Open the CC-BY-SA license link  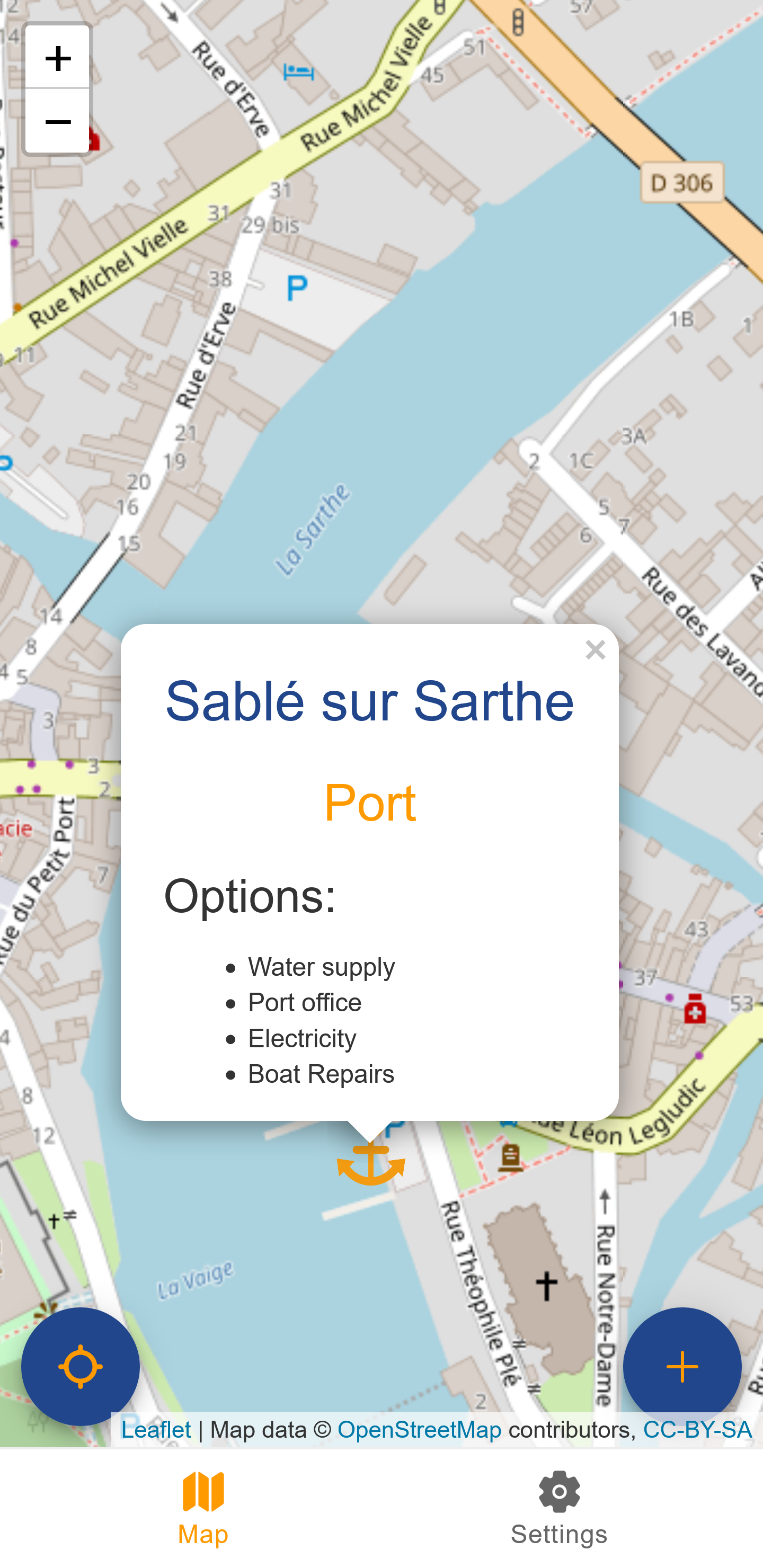tap(697, 1430)
